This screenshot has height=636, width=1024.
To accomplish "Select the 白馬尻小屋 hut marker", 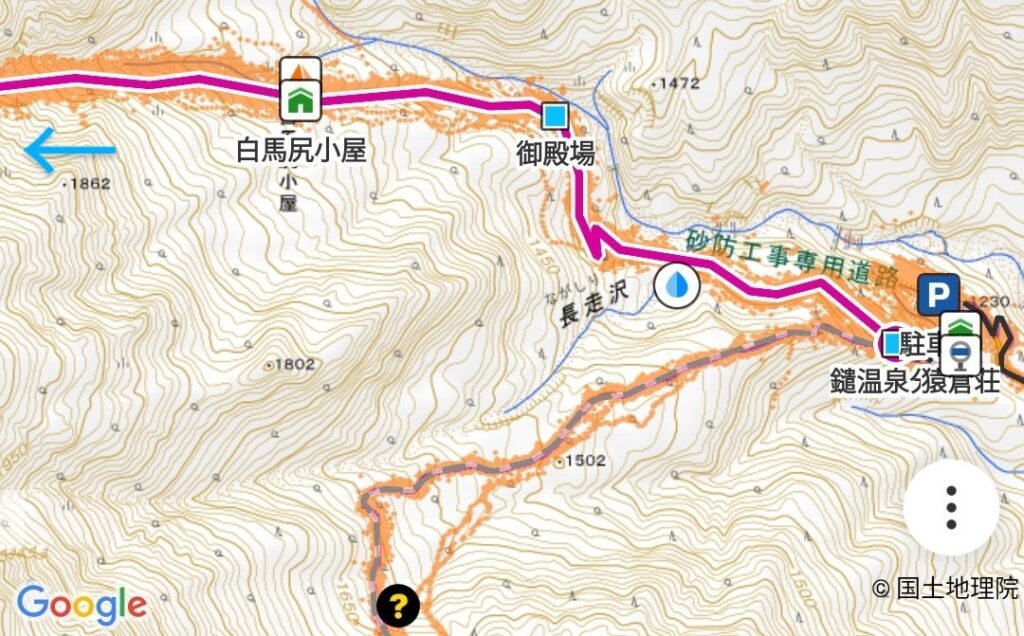I will tap(300, 99).
